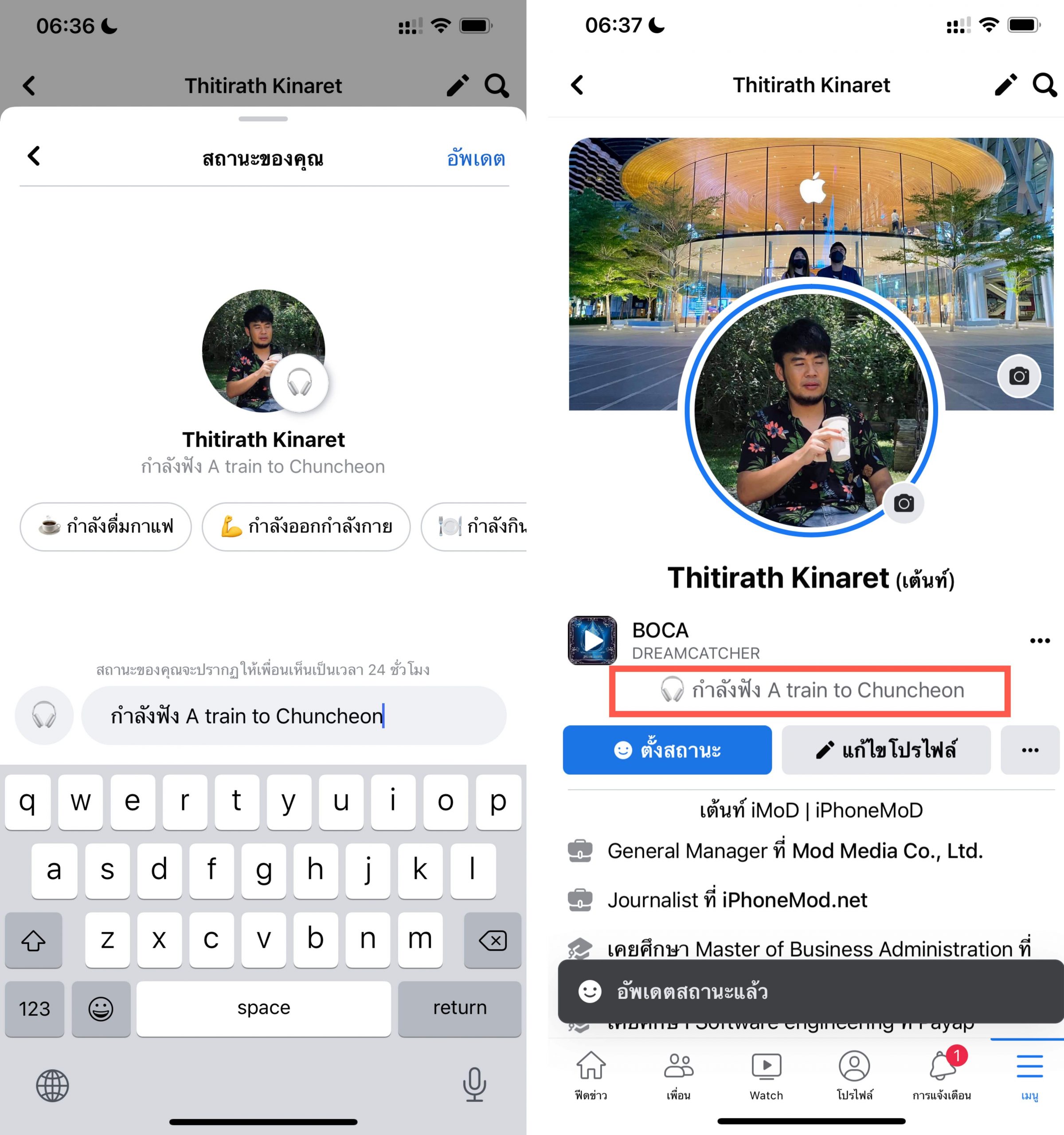Tap the blue ตั้งสถานะ button
This screenshot has width=1064, height=1135.
(667, 750)
